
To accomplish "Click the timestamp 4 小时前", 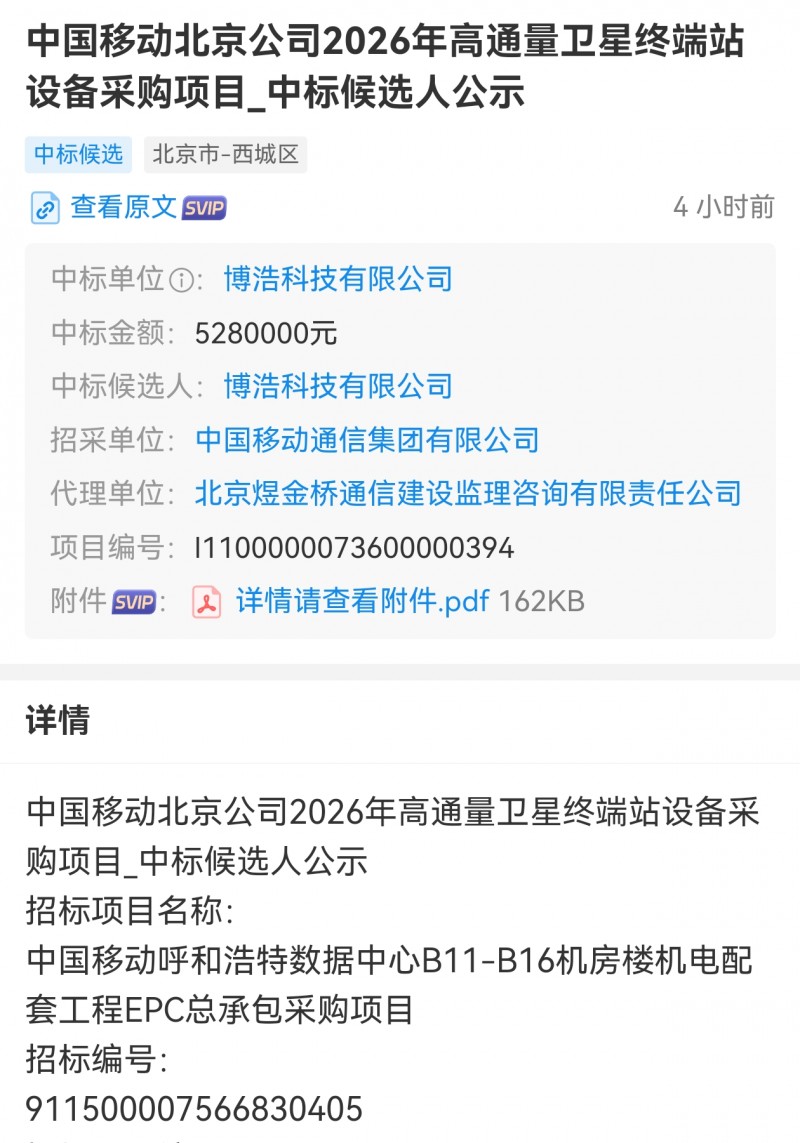I will coord(725,208).
